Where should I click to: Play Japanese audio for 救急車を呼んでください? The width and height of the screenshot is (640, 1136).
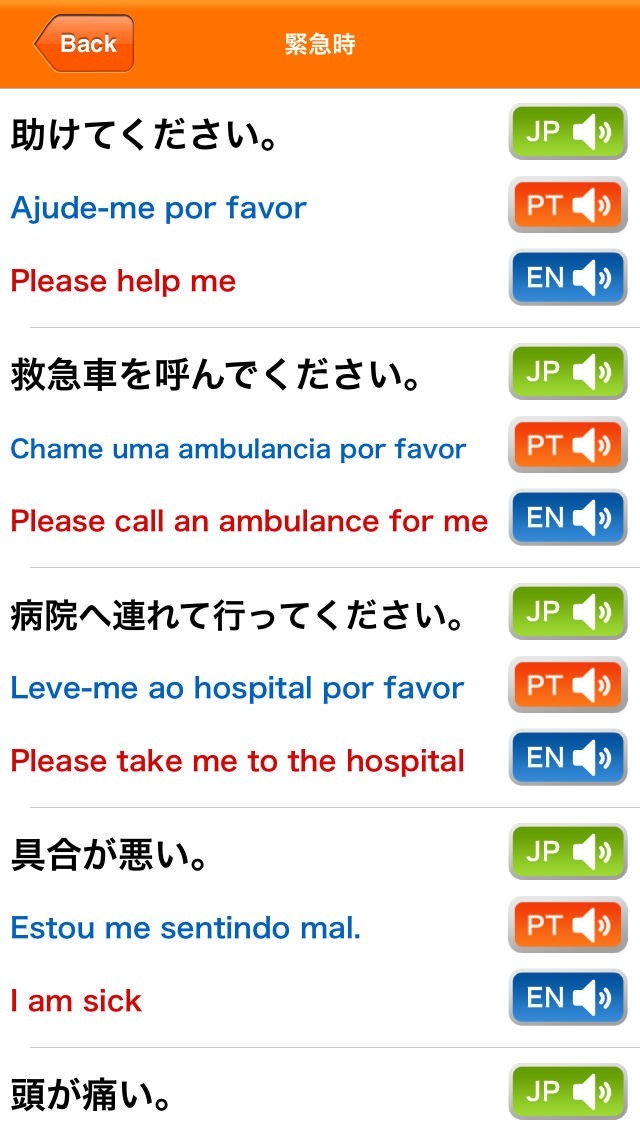(567, 373)
